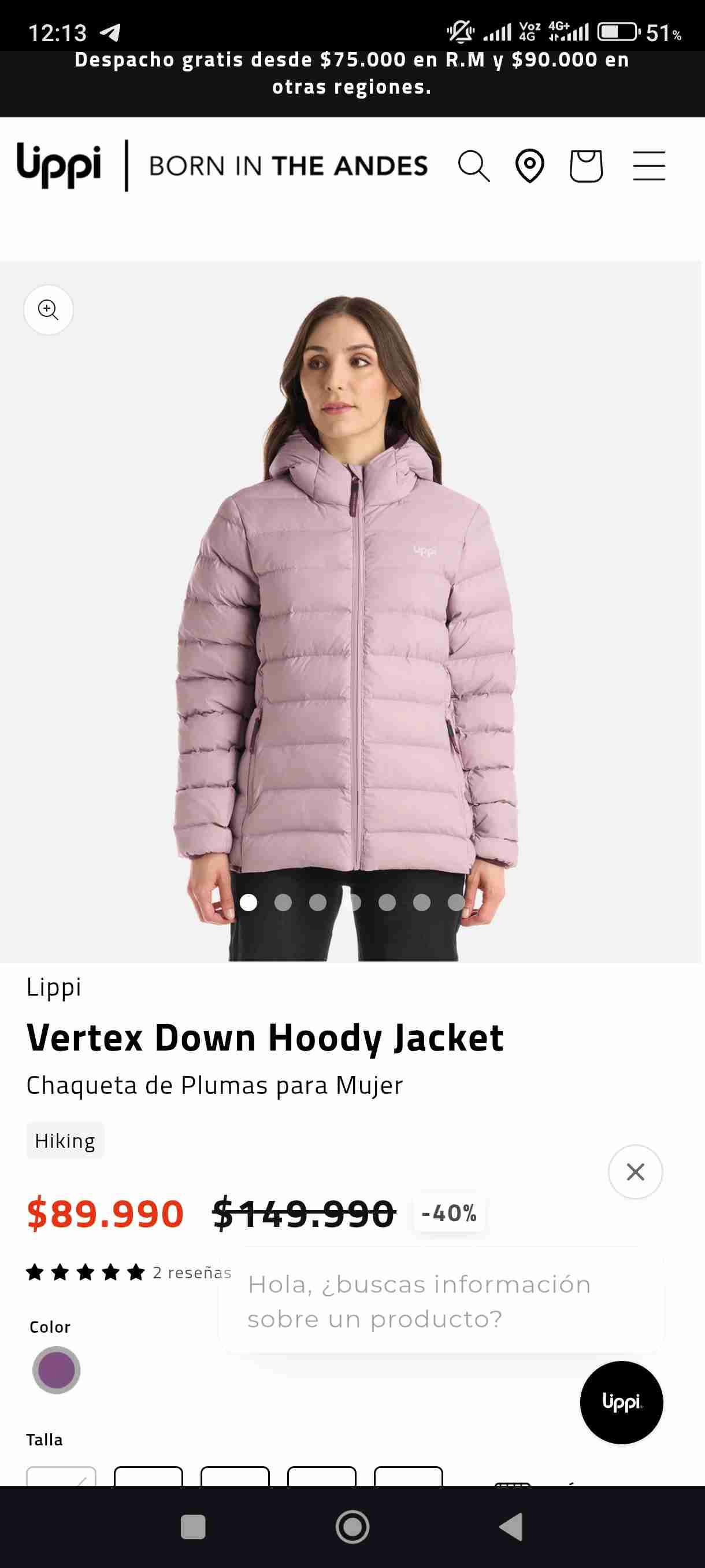The image size is (705, 1568).
Task: Open the Lippi chat assistant bubble
Action: click(x=621, y=1403)
